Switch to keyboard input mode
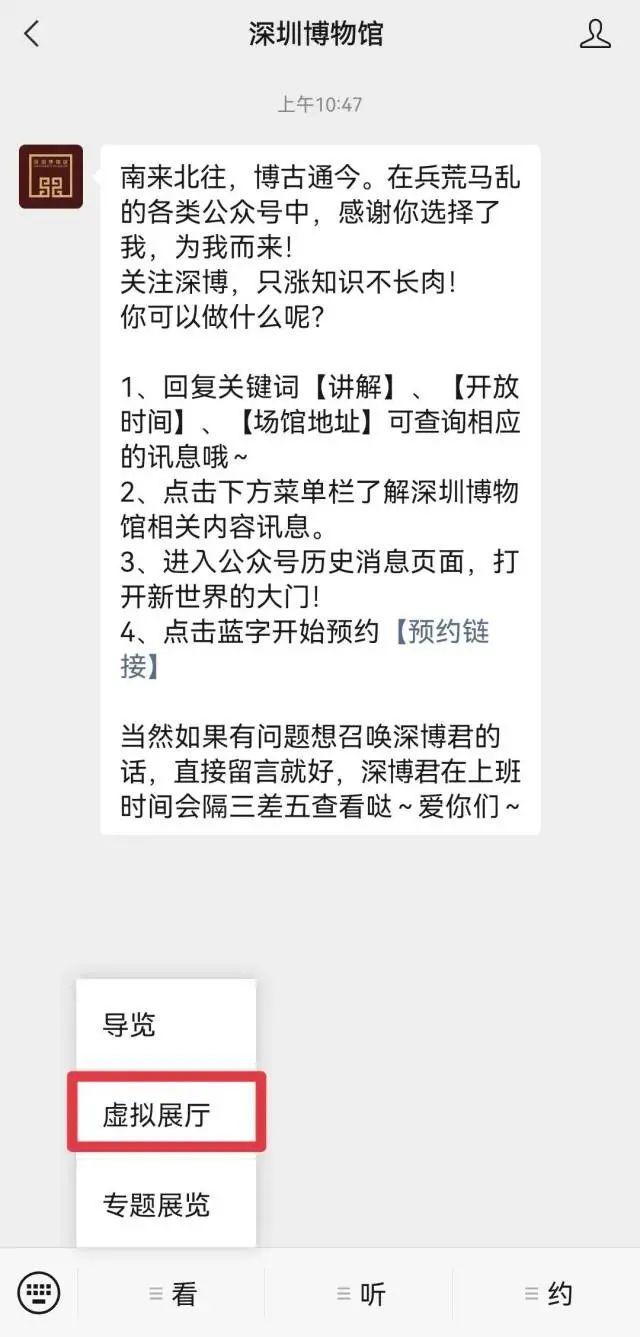The width and height of the screenshot is (640, 1337). 39,1293
